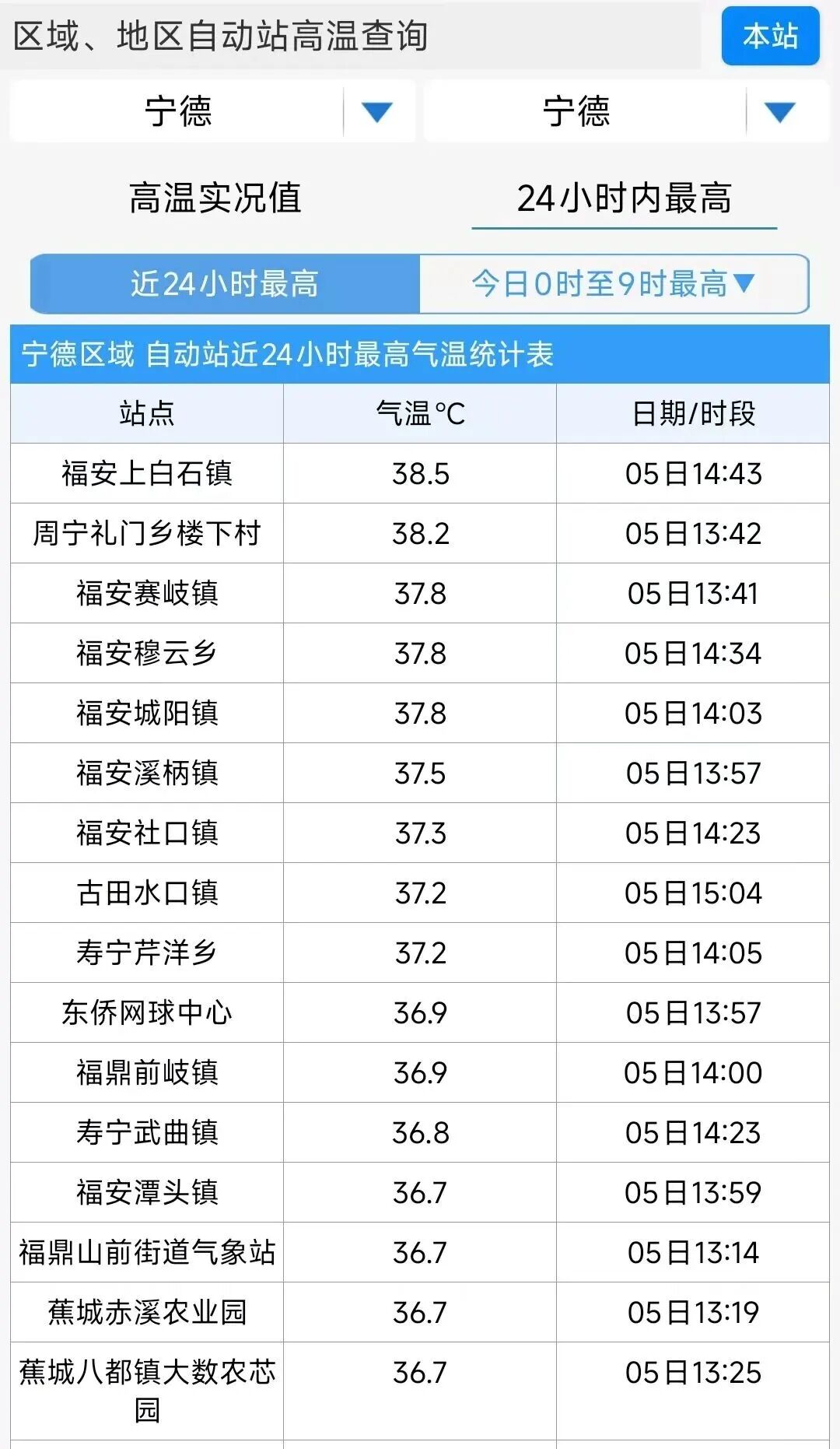Select the 周宁礼门乡楼下村 station row
The width and height of the screenshot is (840, 1449).
(148, 533)
